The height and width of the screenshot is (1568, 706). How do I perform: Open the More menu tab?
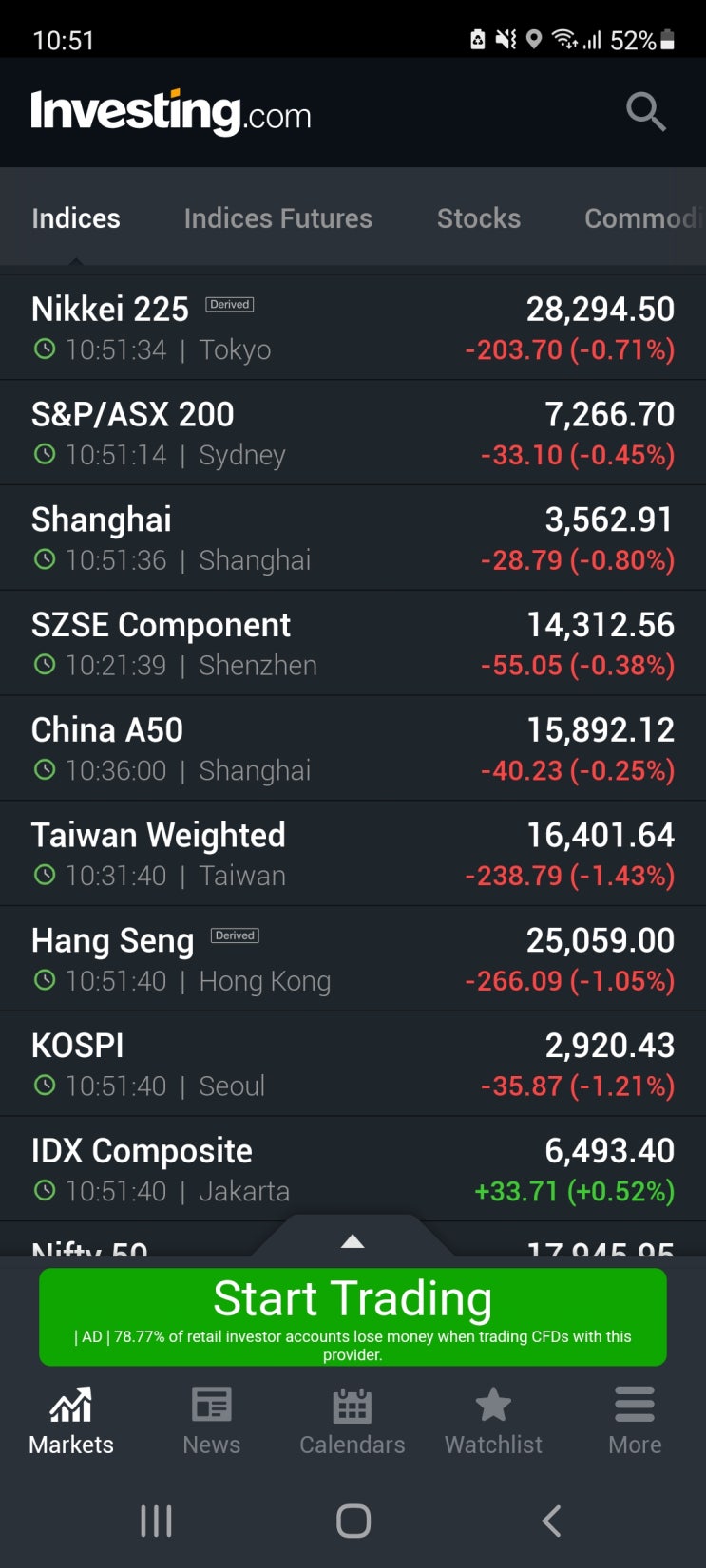tap(635, 1421)
